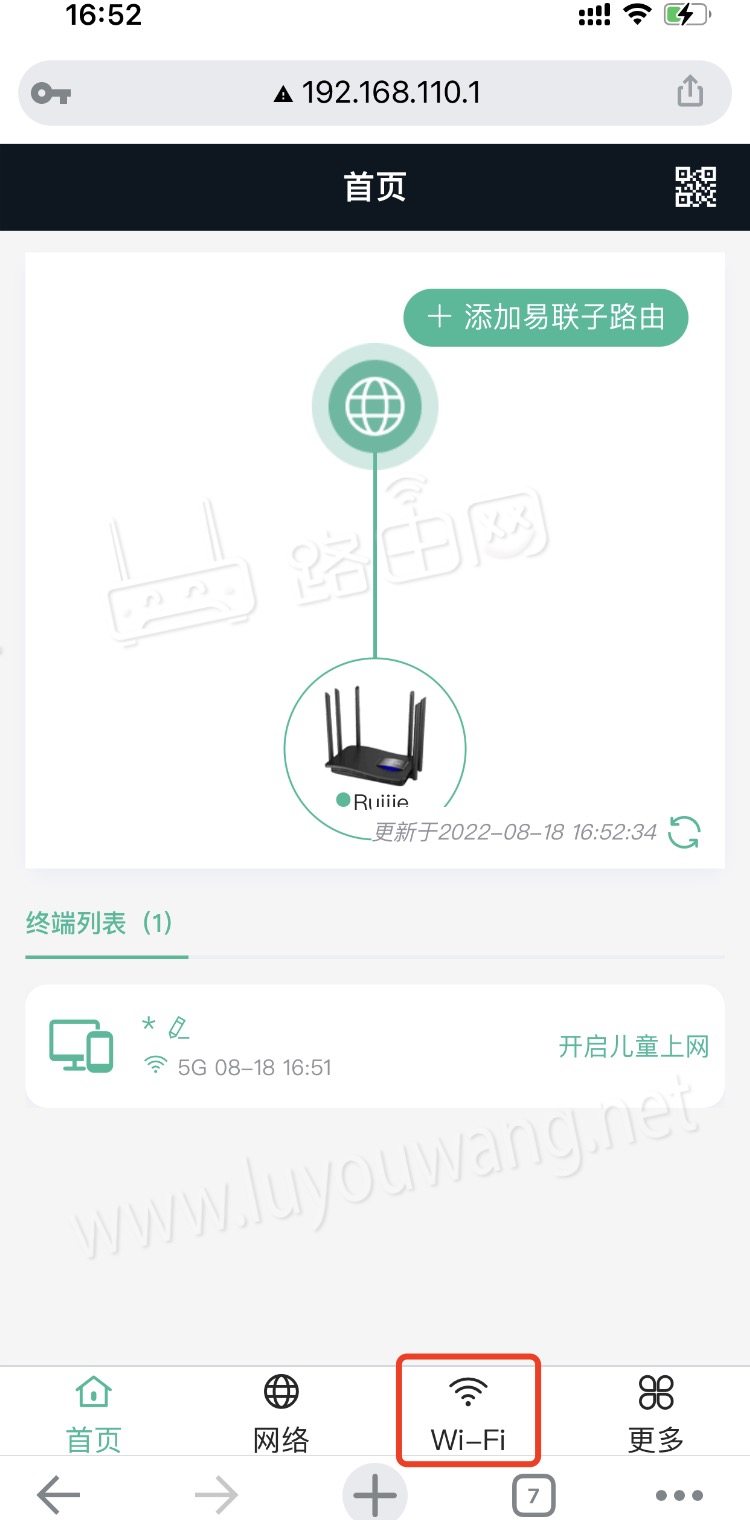This screenshot has width=750, height=1520.
Task: Enable 开启儿童上网 child internet mode
Action: pos(633,1045)
